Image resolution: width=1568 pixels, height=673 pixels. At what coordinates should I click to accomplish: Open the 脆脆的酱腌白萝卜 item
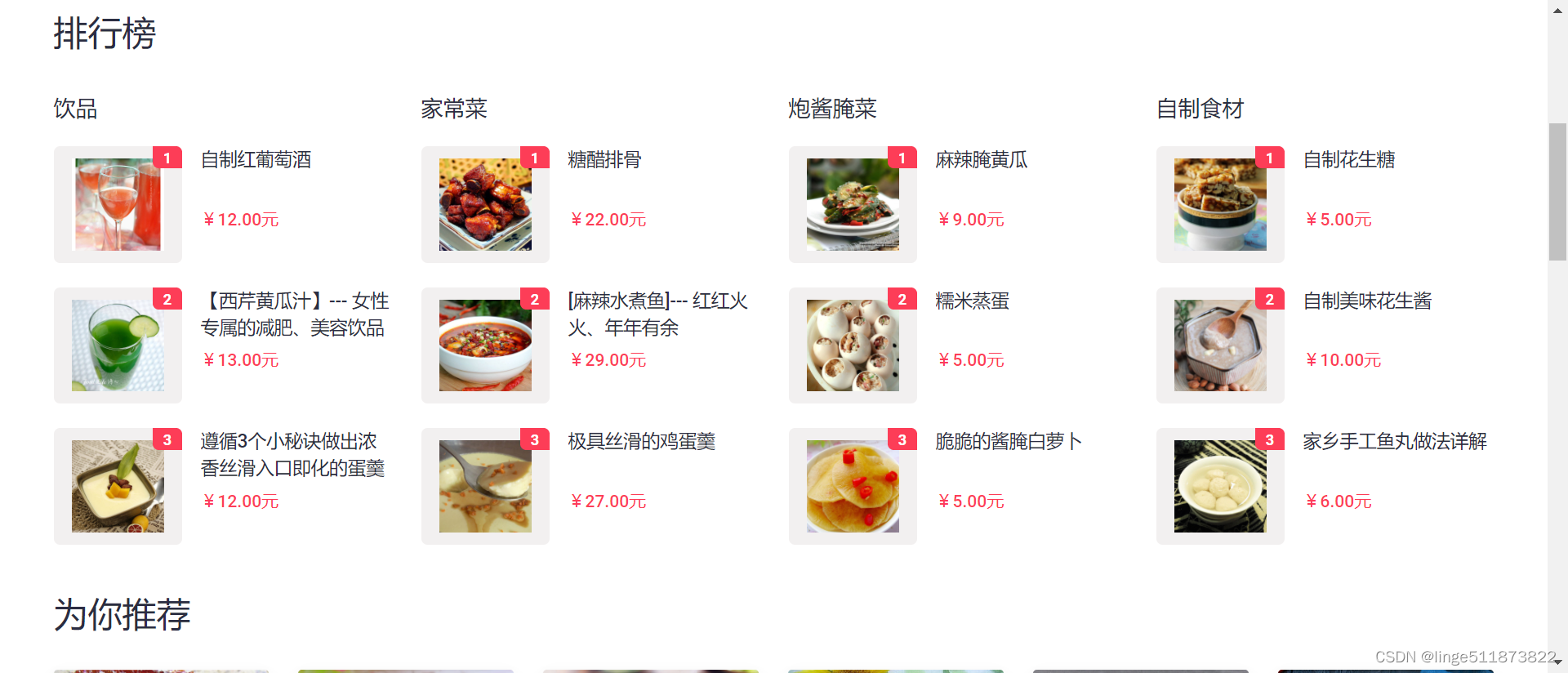tap(1009, 442)
